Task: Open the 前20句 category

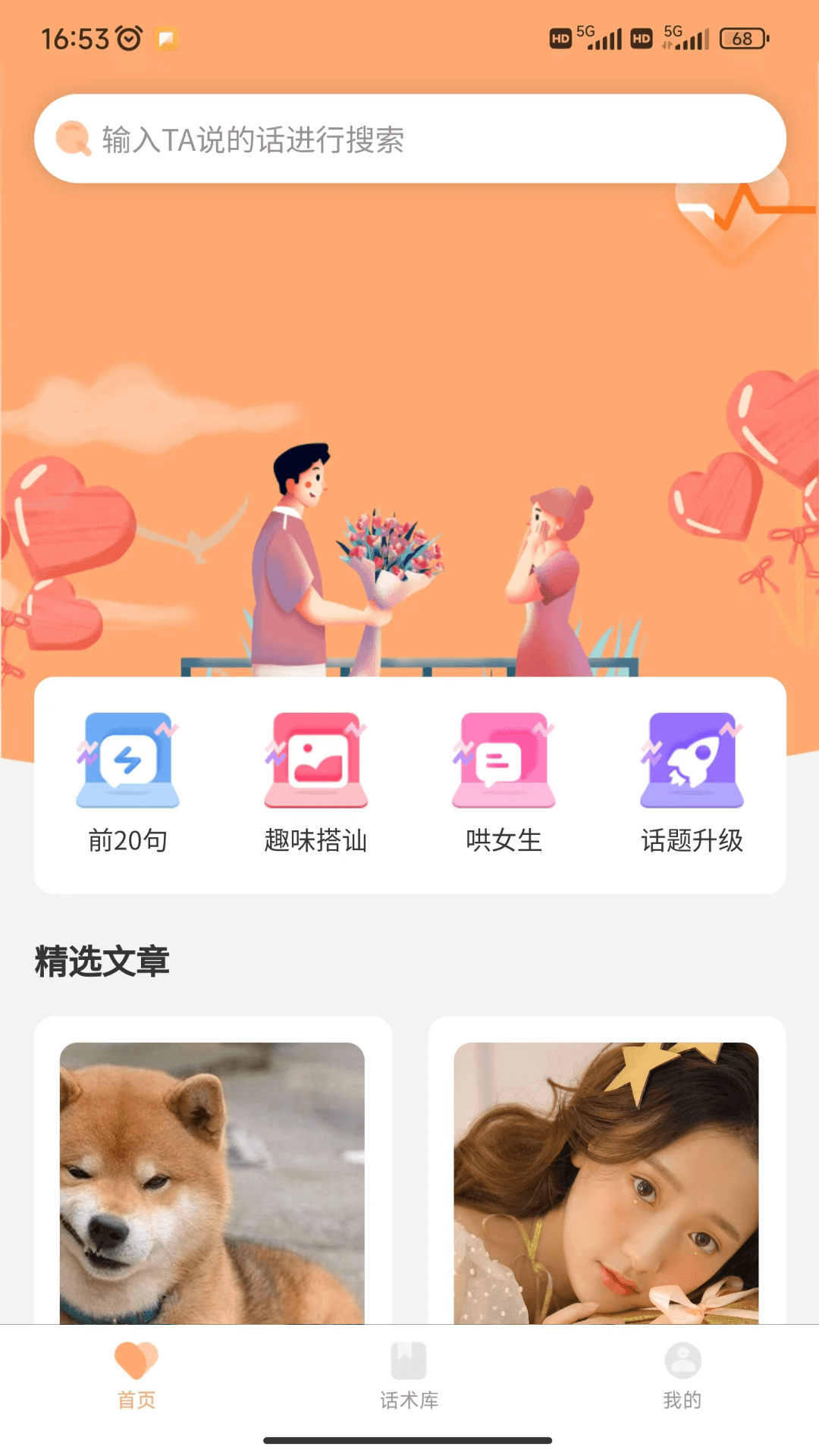Action: click(x=127, y=781)
